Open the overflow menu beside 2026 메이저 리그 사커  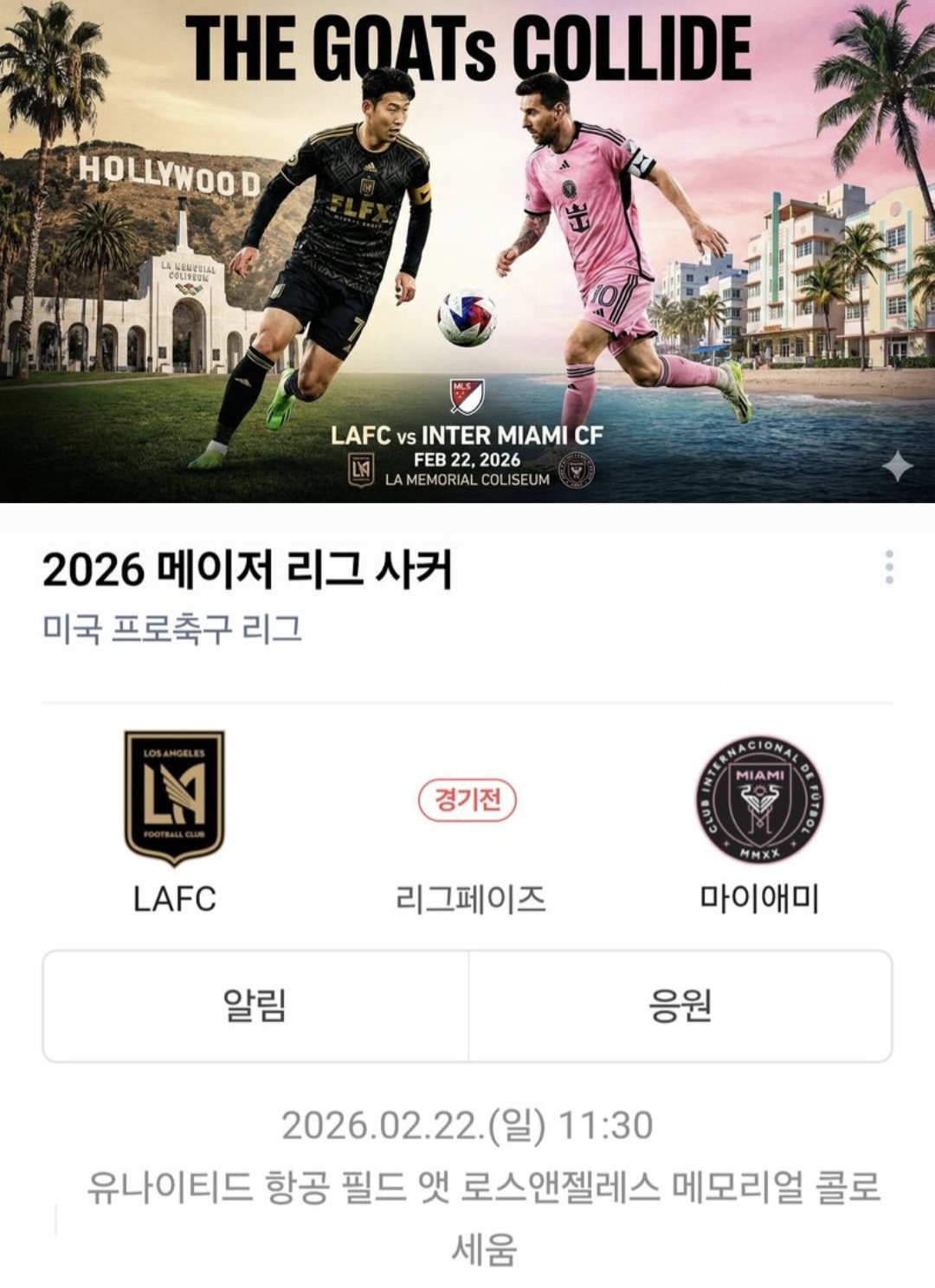pyautogui.click(x=889, y=567)
